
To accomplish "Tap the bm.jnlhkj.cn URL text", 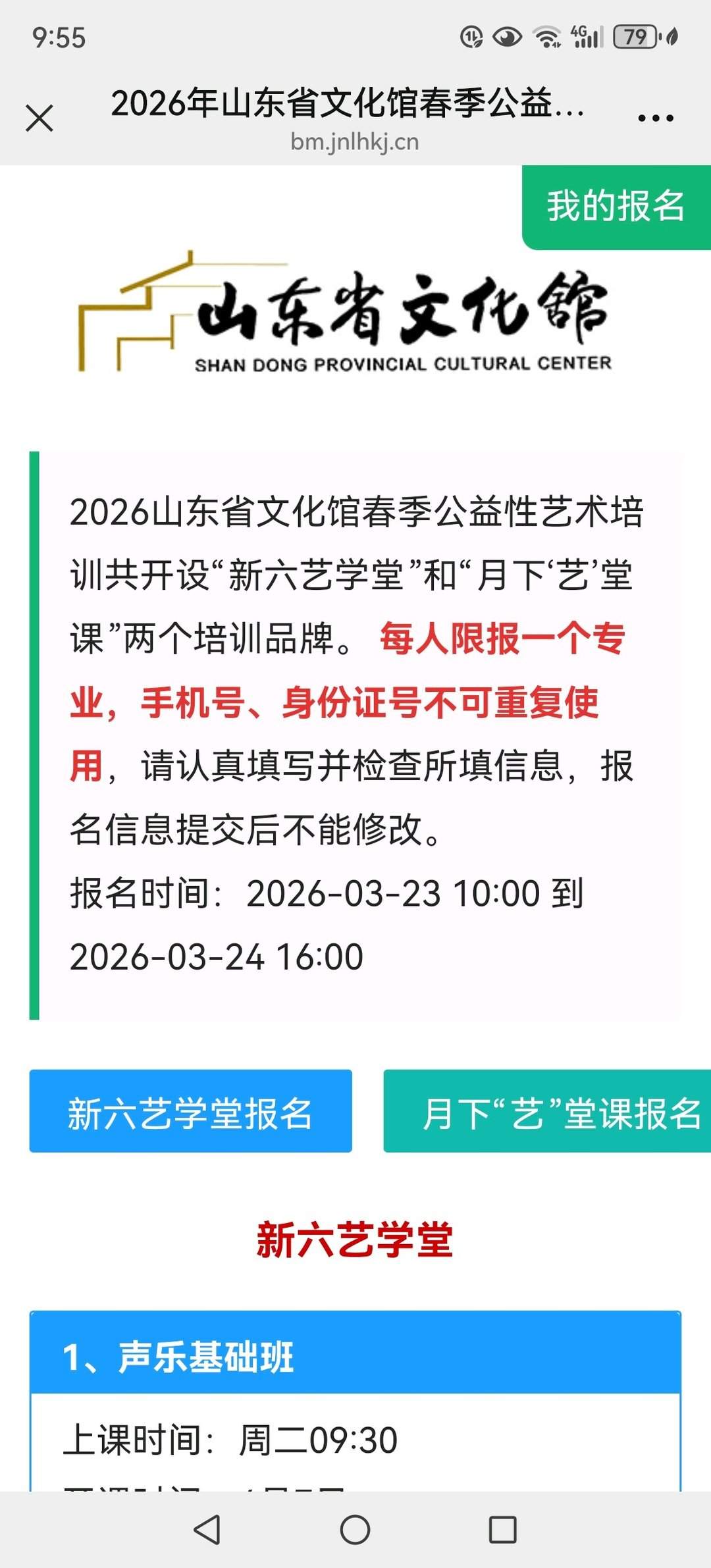I will point(355,142).
